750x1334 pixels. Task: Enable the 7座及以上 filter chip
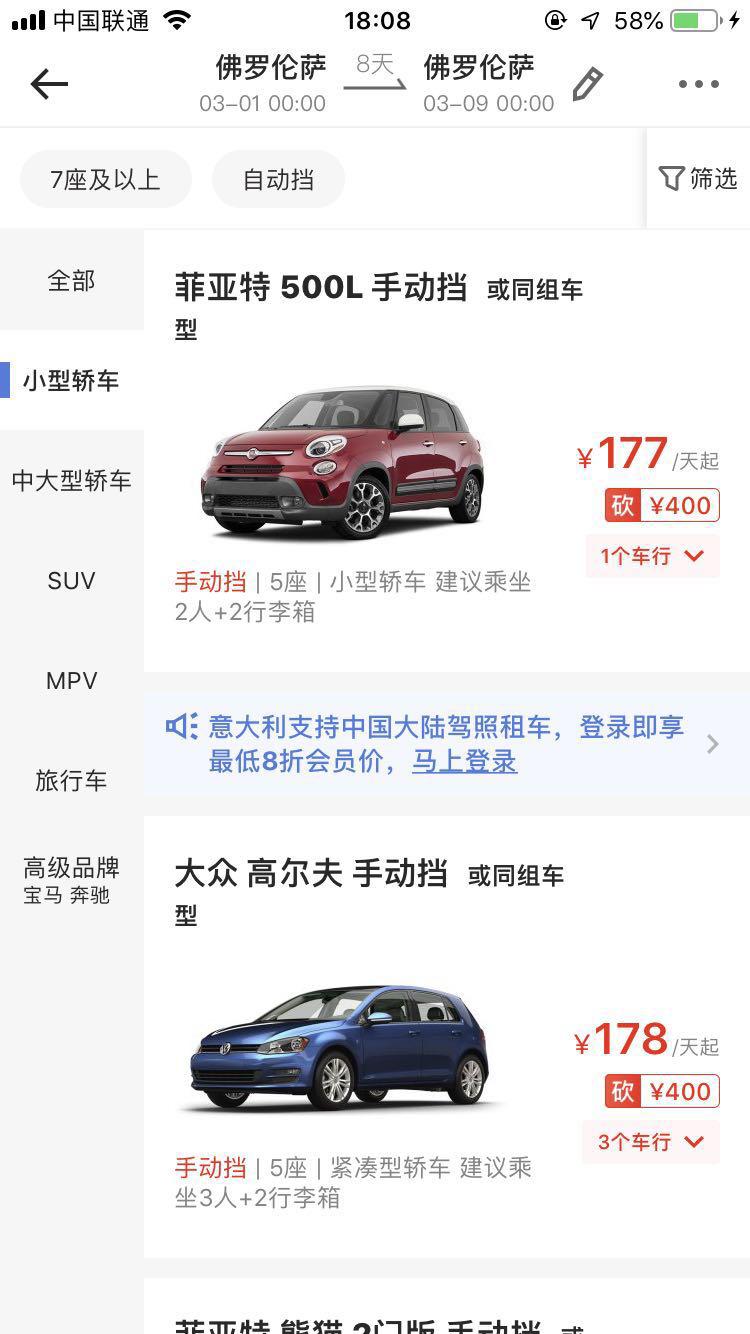pyautogui.click(x=105, y=178)
